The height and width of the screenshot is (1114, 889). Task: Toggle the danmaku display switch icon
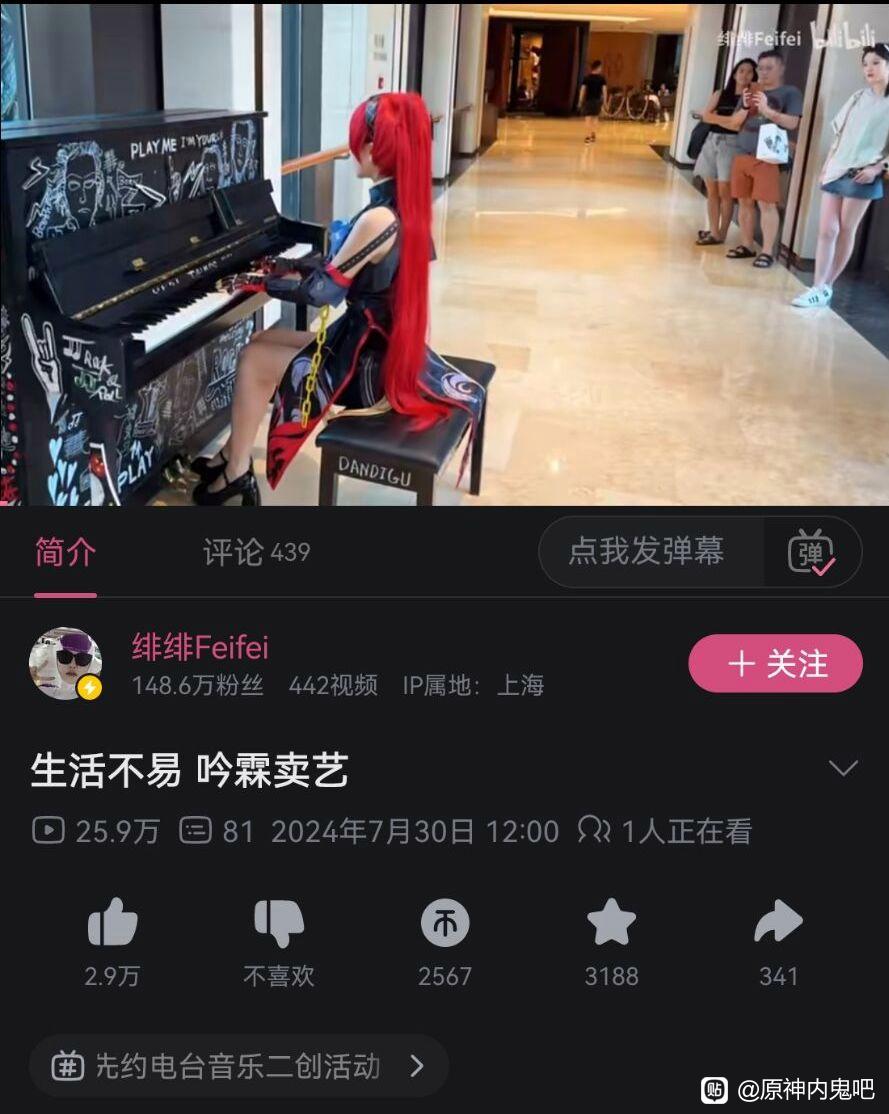point(811,552)
